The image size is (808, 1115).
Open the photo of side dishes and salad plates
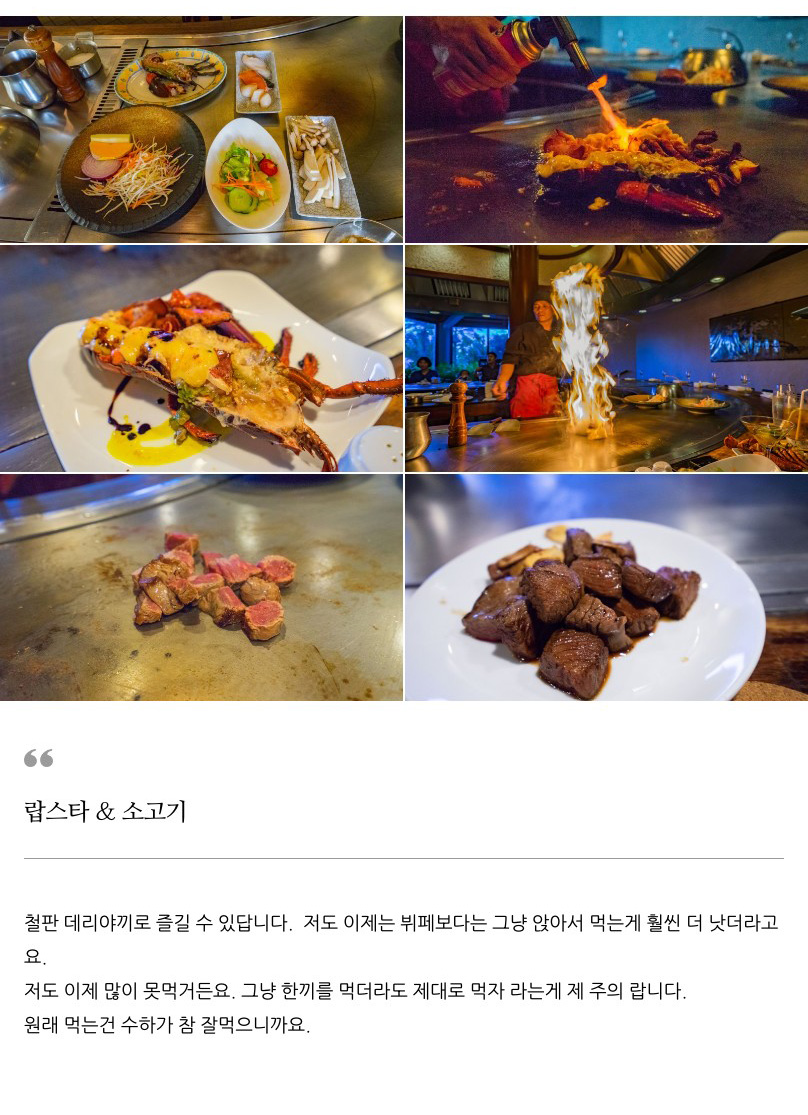click(201, 129)
